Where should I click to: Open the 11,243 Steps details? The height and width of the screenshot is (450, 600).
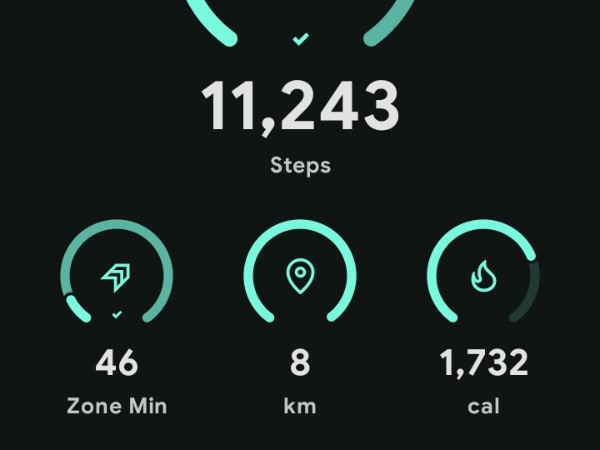(300, 107)
